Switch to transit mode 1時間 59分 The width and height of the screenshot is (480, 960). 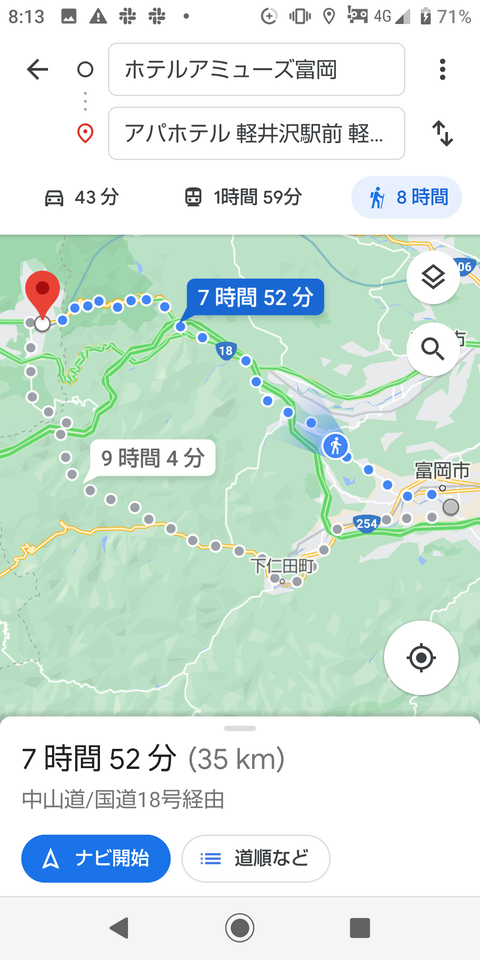click(243, 198)
